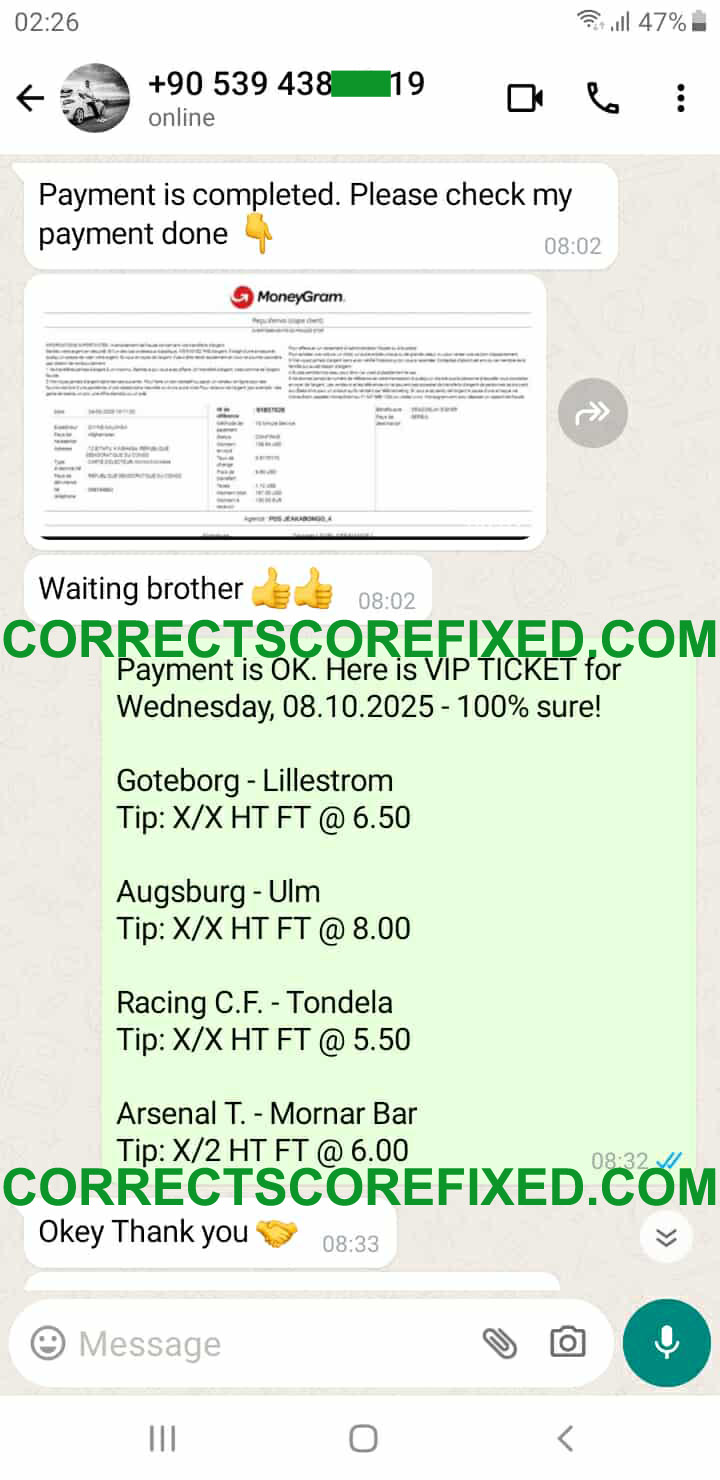View the MoneyGram receipt image
This screenshot has width=720, height=1480.
click(285, 412)
